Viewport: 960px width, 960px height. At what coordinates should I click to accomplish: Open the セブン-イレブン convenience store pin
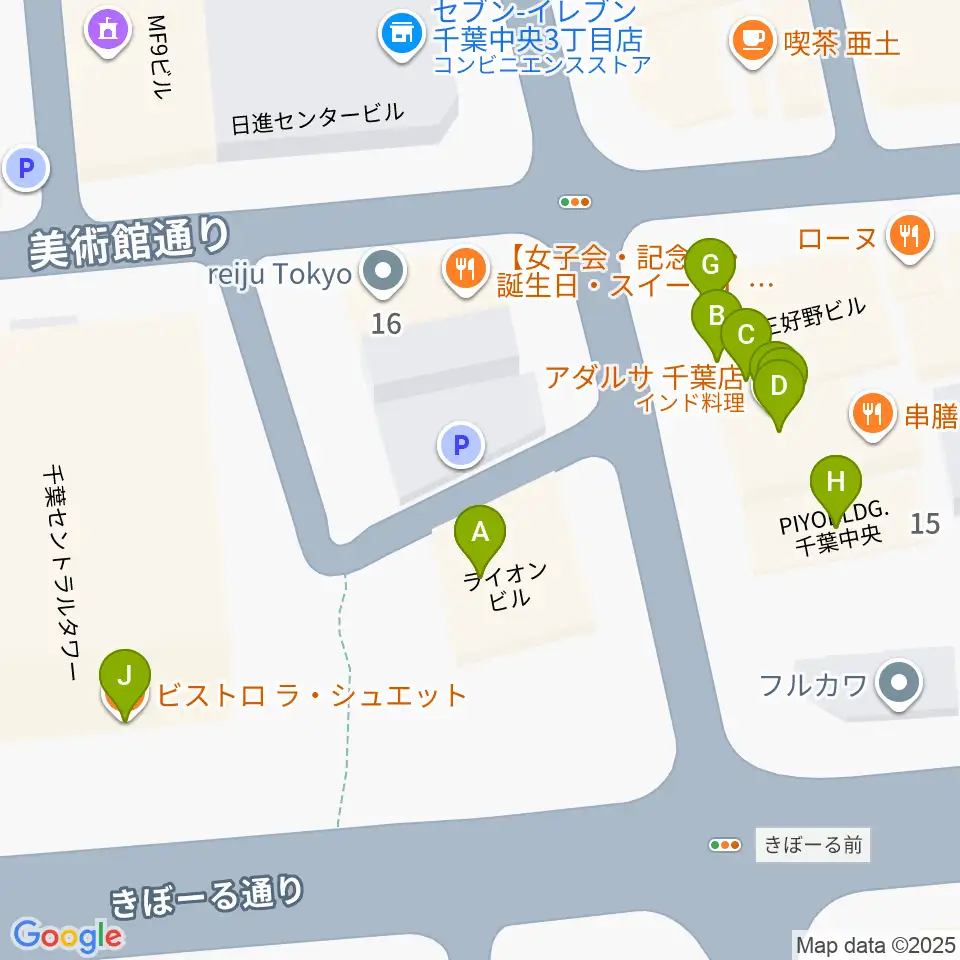(400, 34)
